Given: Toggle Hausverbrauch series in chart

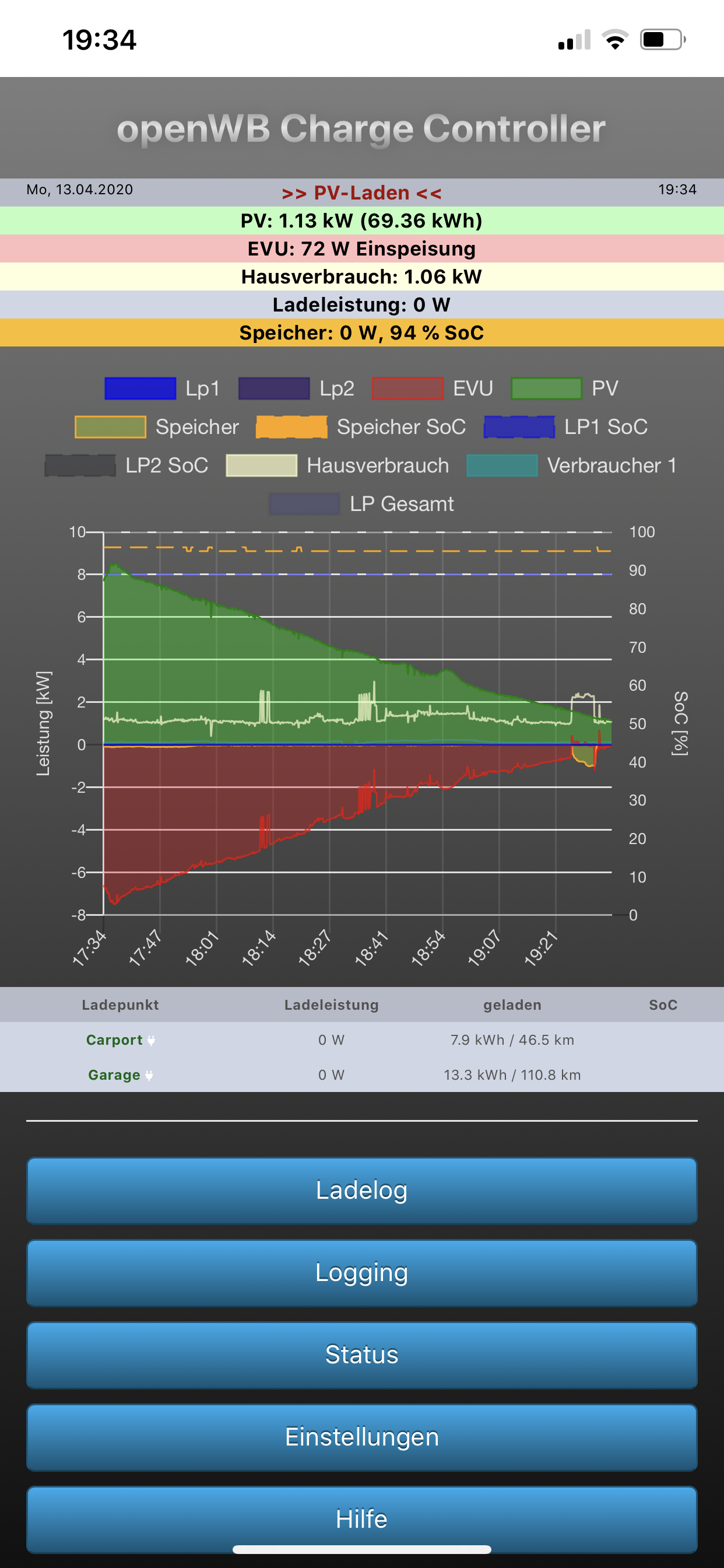Looking at the screenshot, I should tap(338, 466).
